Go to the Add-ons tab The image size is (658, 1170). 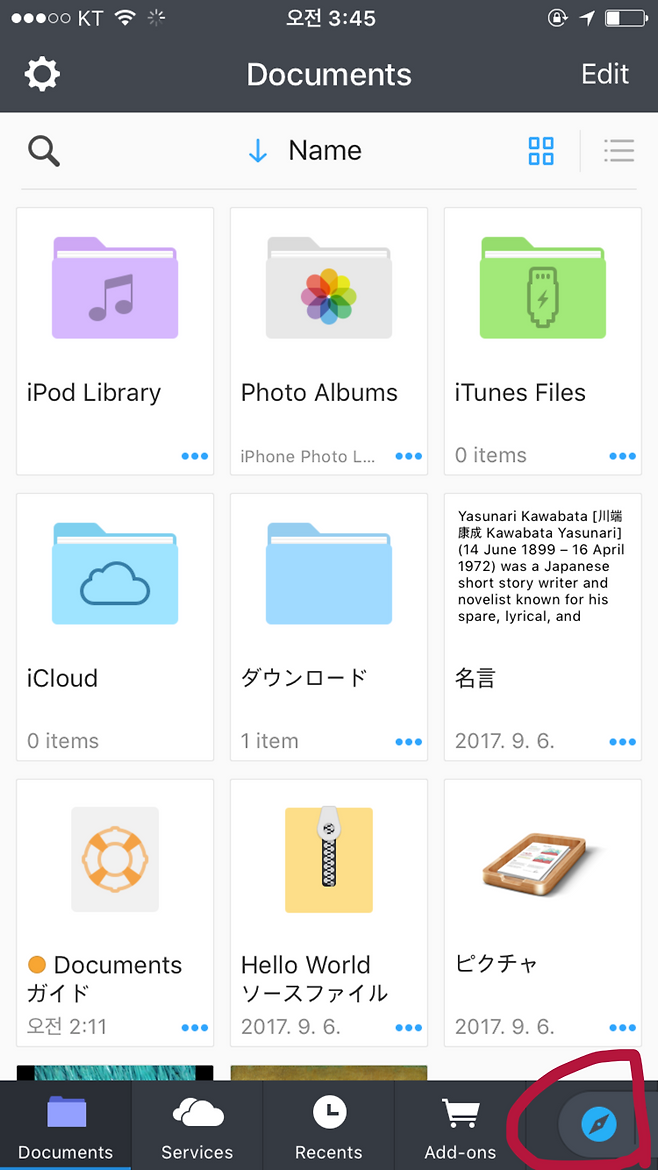(460, 1126)
